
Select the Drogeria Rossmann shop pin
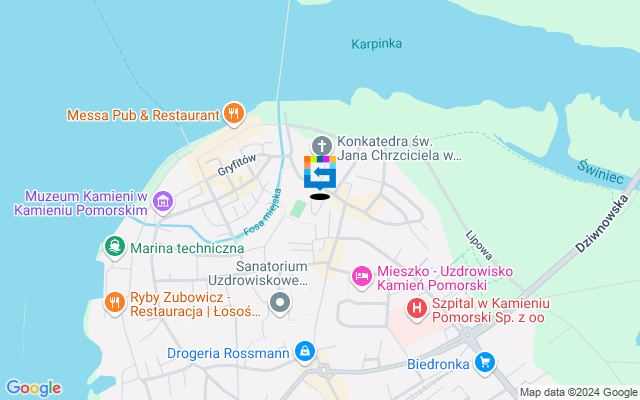[x=305, y=351]
